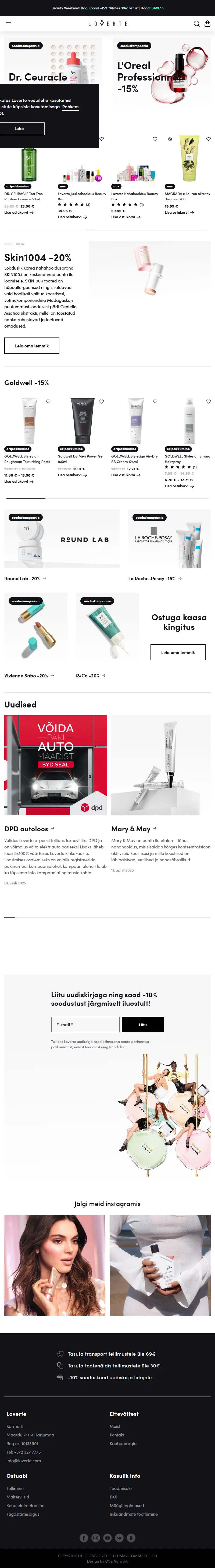Screen dimensions: 215x1568
Task: Add MAGRADA x Lauren niisutav dušigeel to cart
Action: [x=179, y=212]
